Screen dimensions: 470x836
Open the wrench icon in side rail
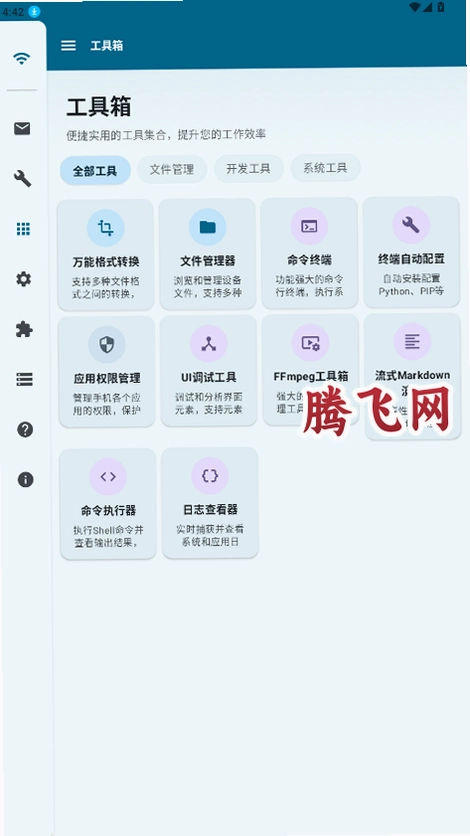click(x=22, y=179)
